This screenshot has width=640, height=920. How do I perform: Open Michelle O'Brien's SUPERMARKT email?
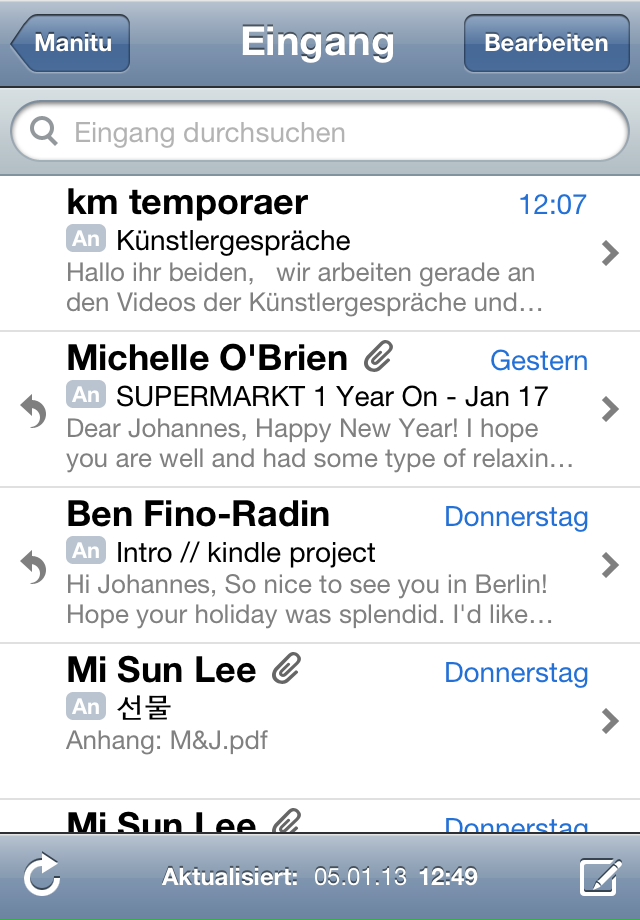(x=320, y=409)
